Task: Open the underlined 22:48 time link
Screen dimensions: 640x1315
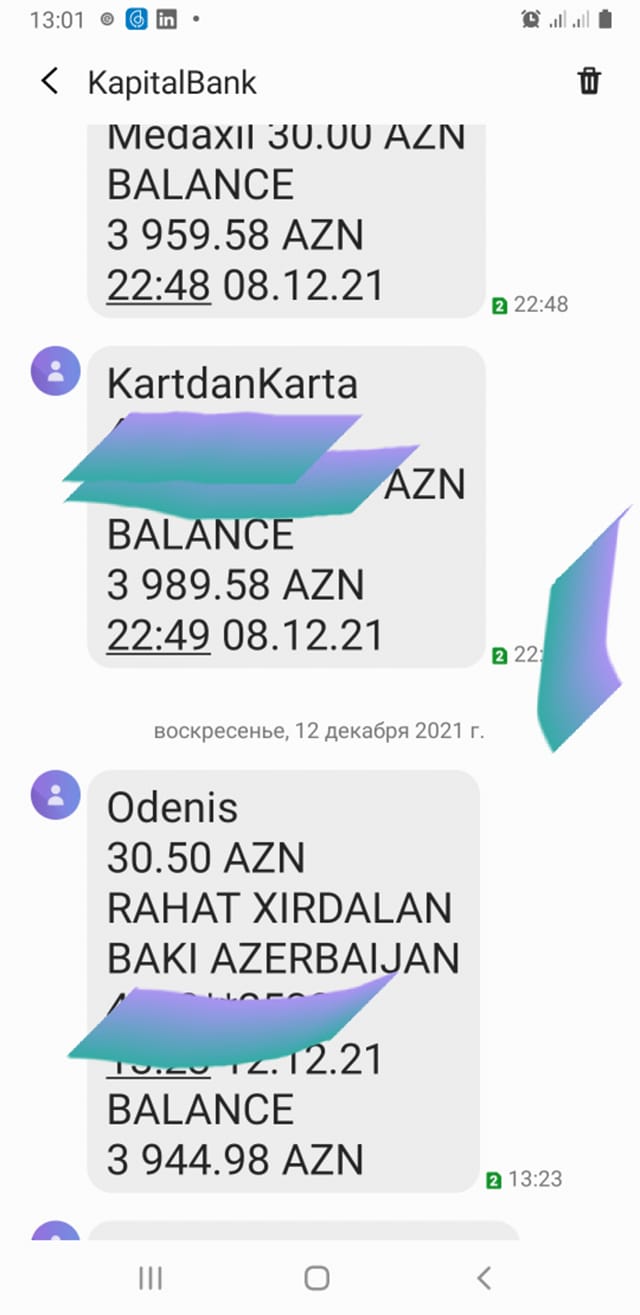Action: [159, 286]
